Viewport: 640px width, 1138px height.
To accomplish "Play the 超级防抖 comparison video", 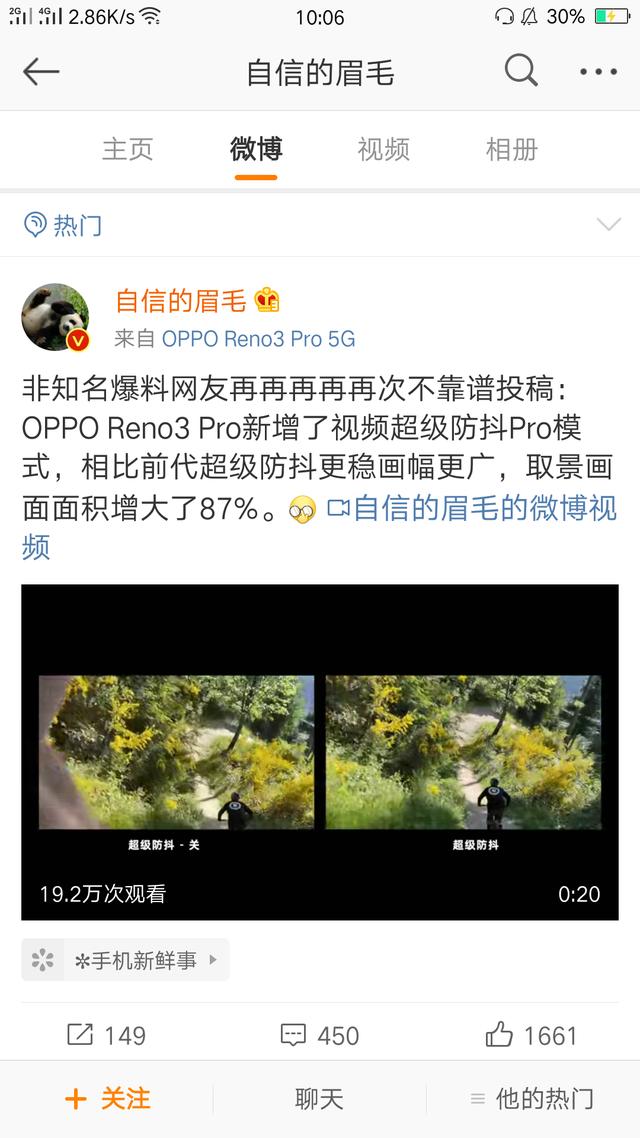I will click(x=320, y=752).
